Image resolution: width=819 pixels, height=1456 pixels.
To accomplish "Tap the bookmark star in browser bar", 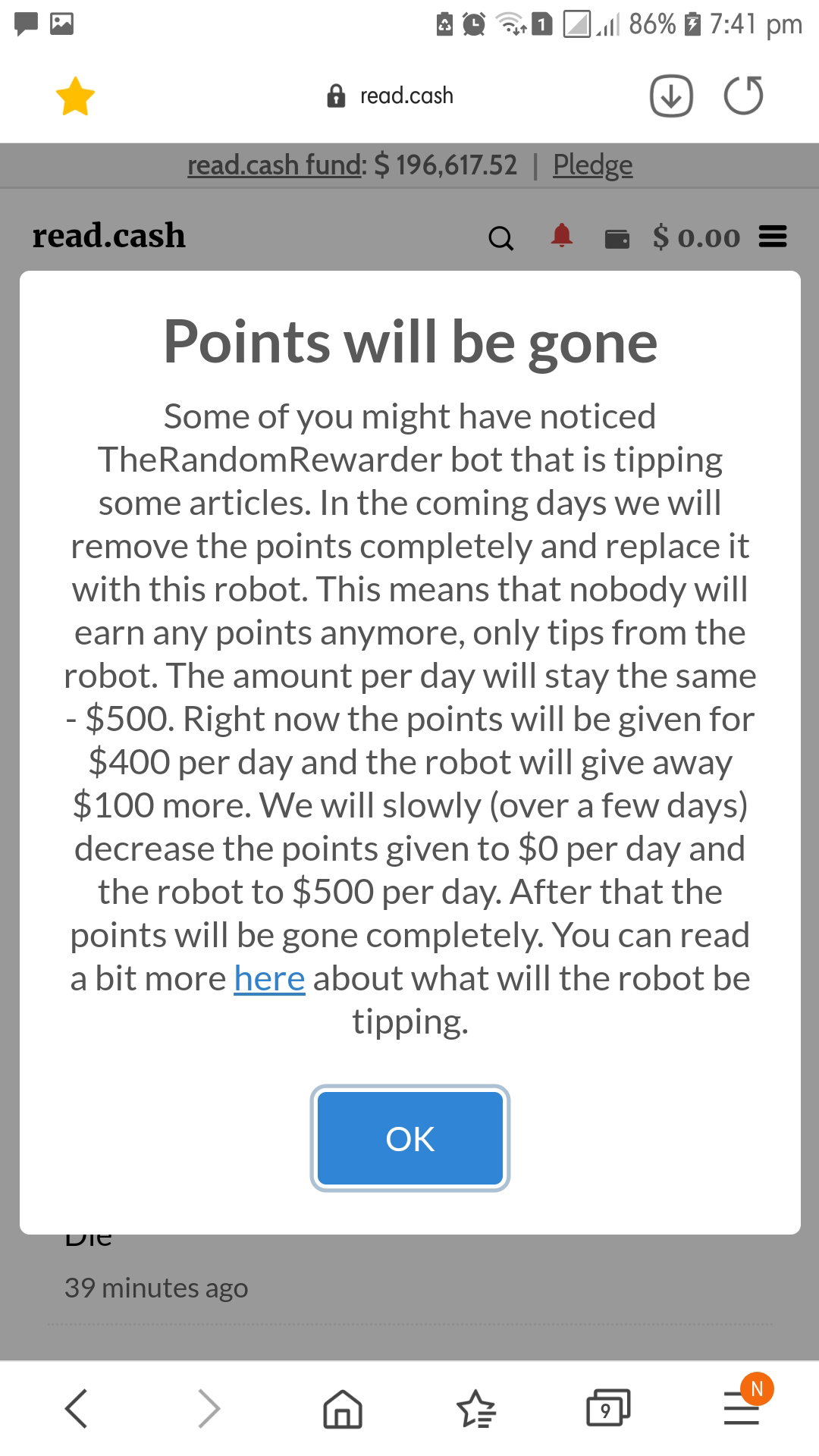I will 76,96.
